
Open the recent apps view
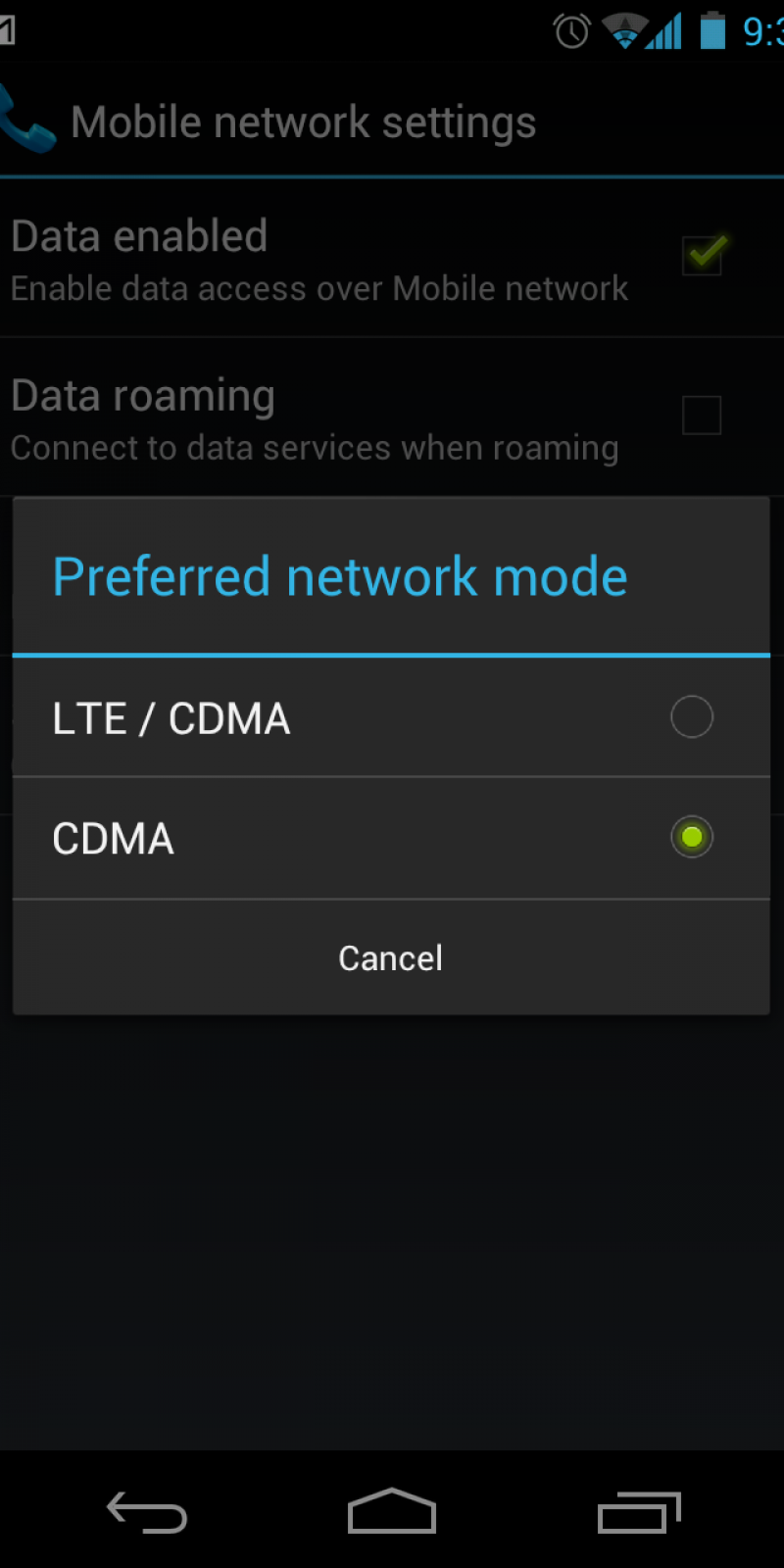coord(639,1512)
